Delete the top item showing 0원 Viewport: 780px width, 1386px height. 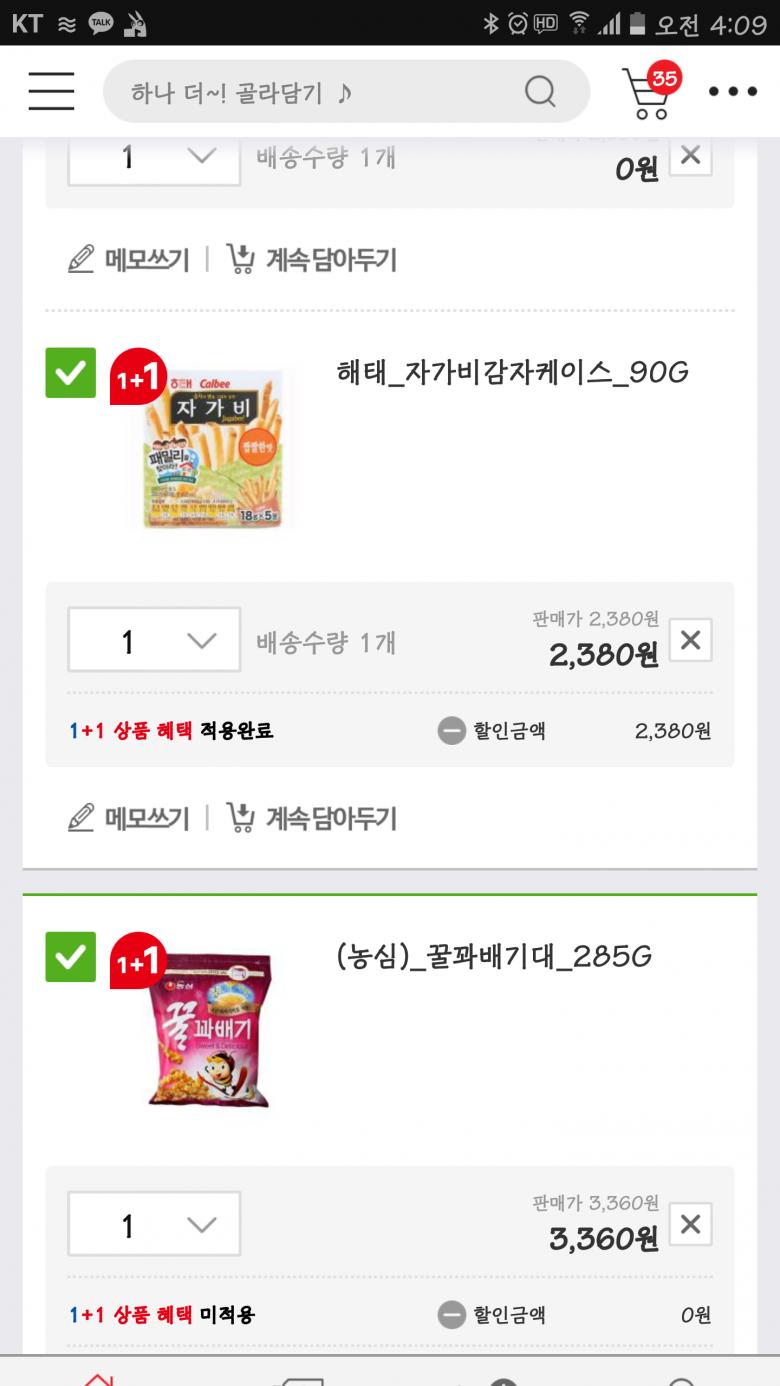690,157
